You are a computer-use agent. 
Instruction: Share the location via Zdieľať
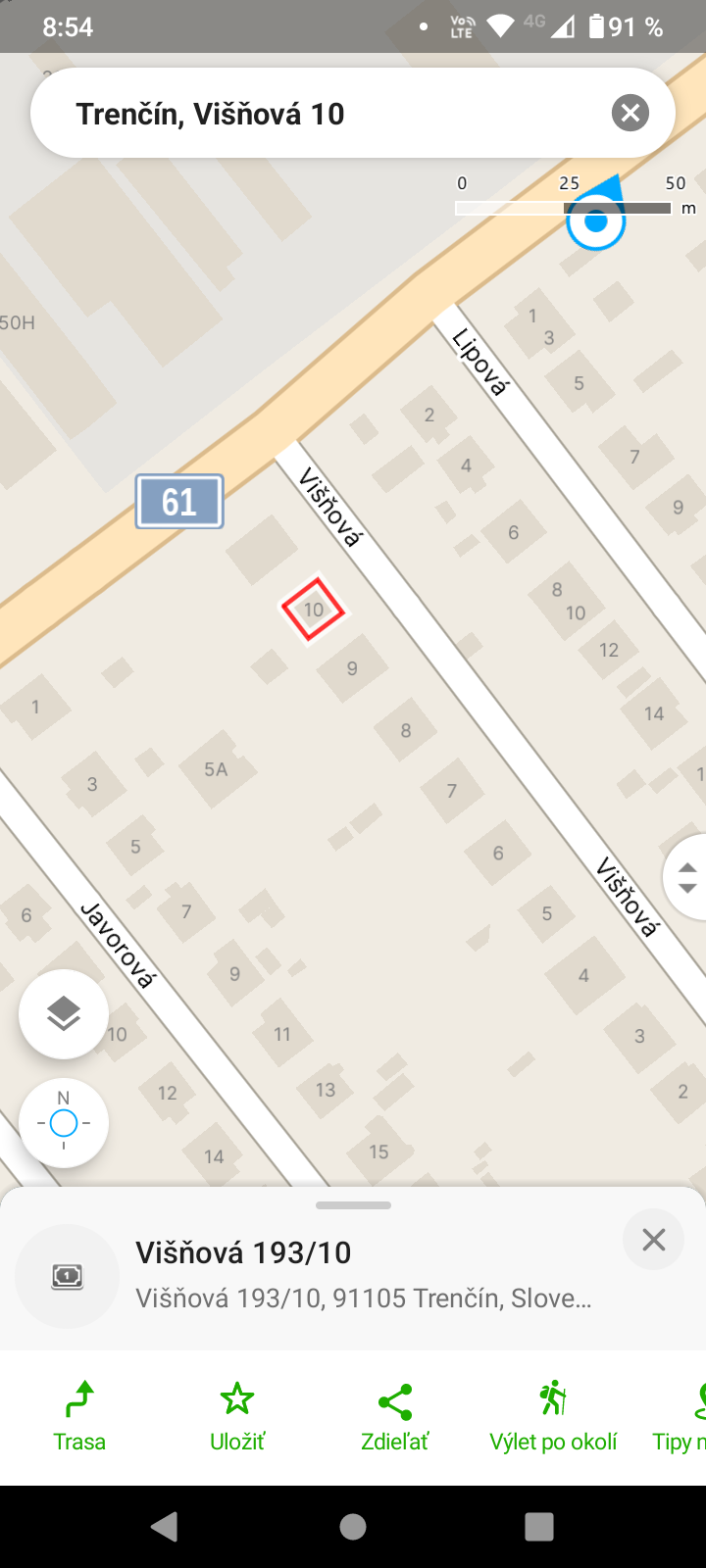[x=395, y=1417]
